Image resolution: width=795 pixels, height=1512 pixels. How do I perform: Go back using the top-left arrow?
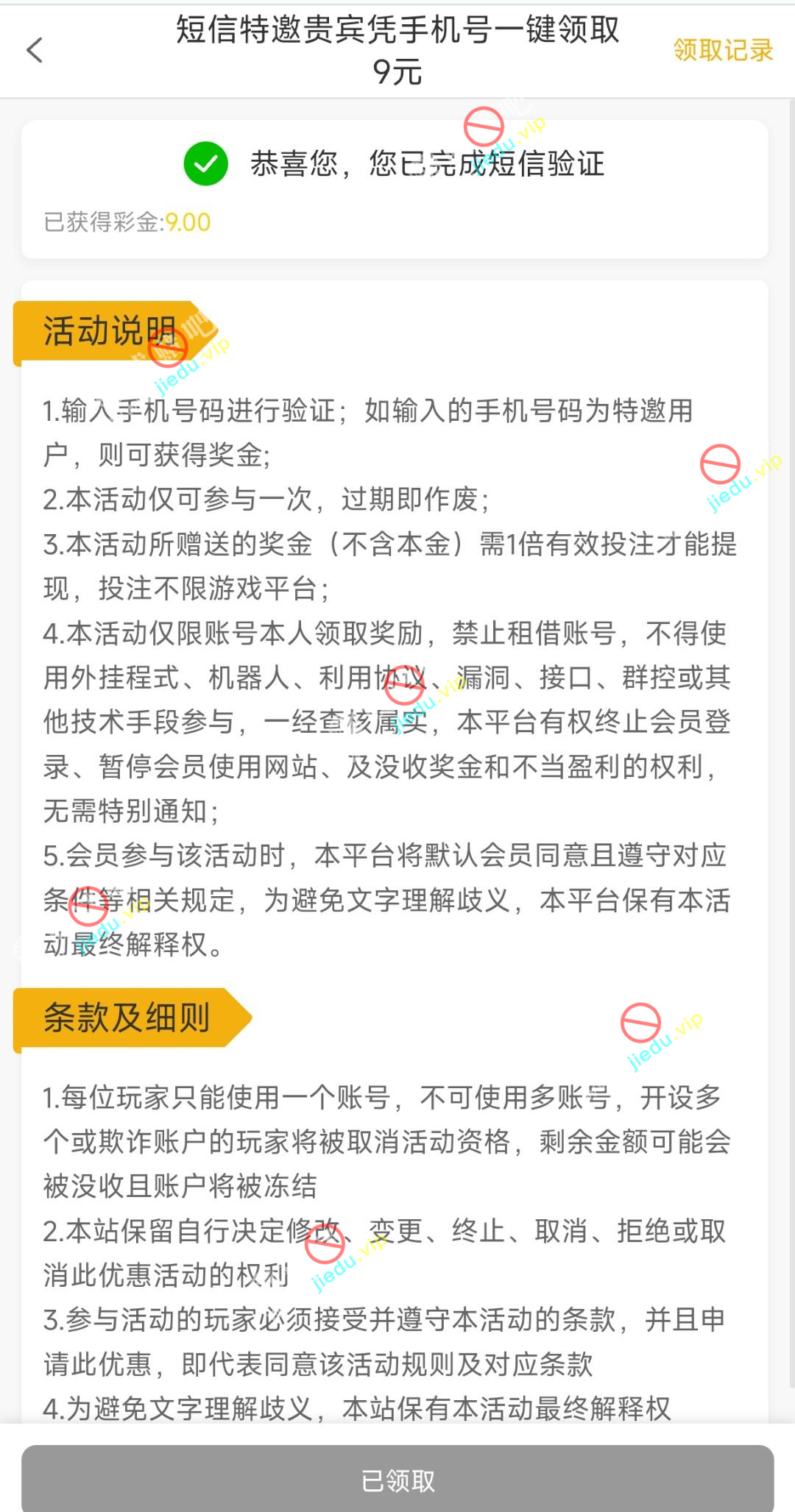click(35, 50)
